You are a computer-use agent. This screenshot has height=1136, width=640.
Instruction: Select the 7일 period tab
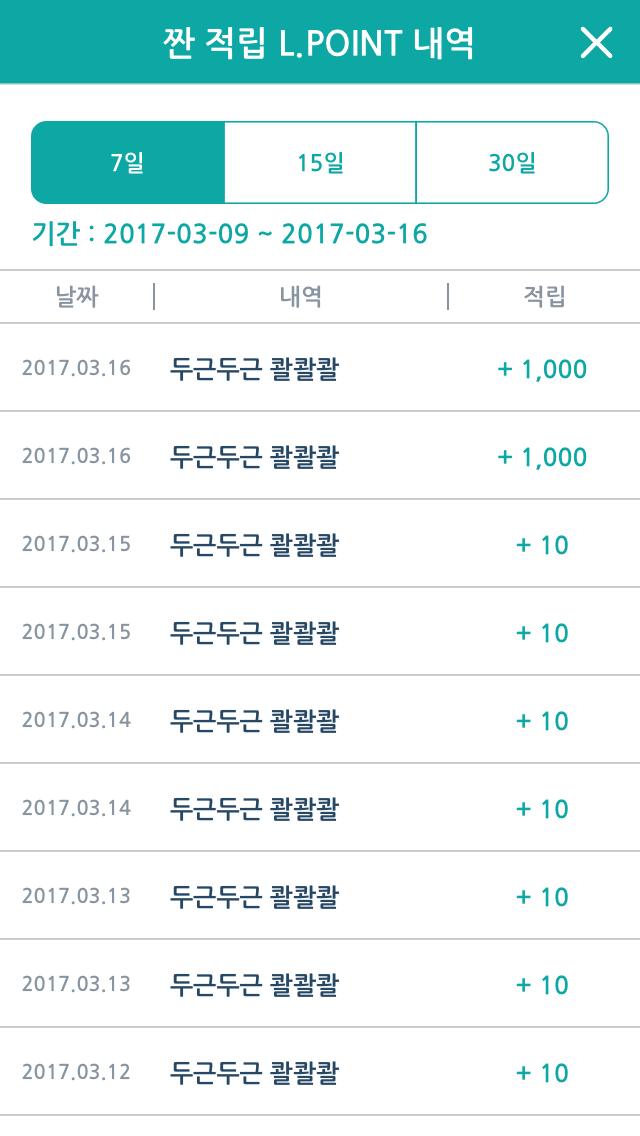pos(128,163)
